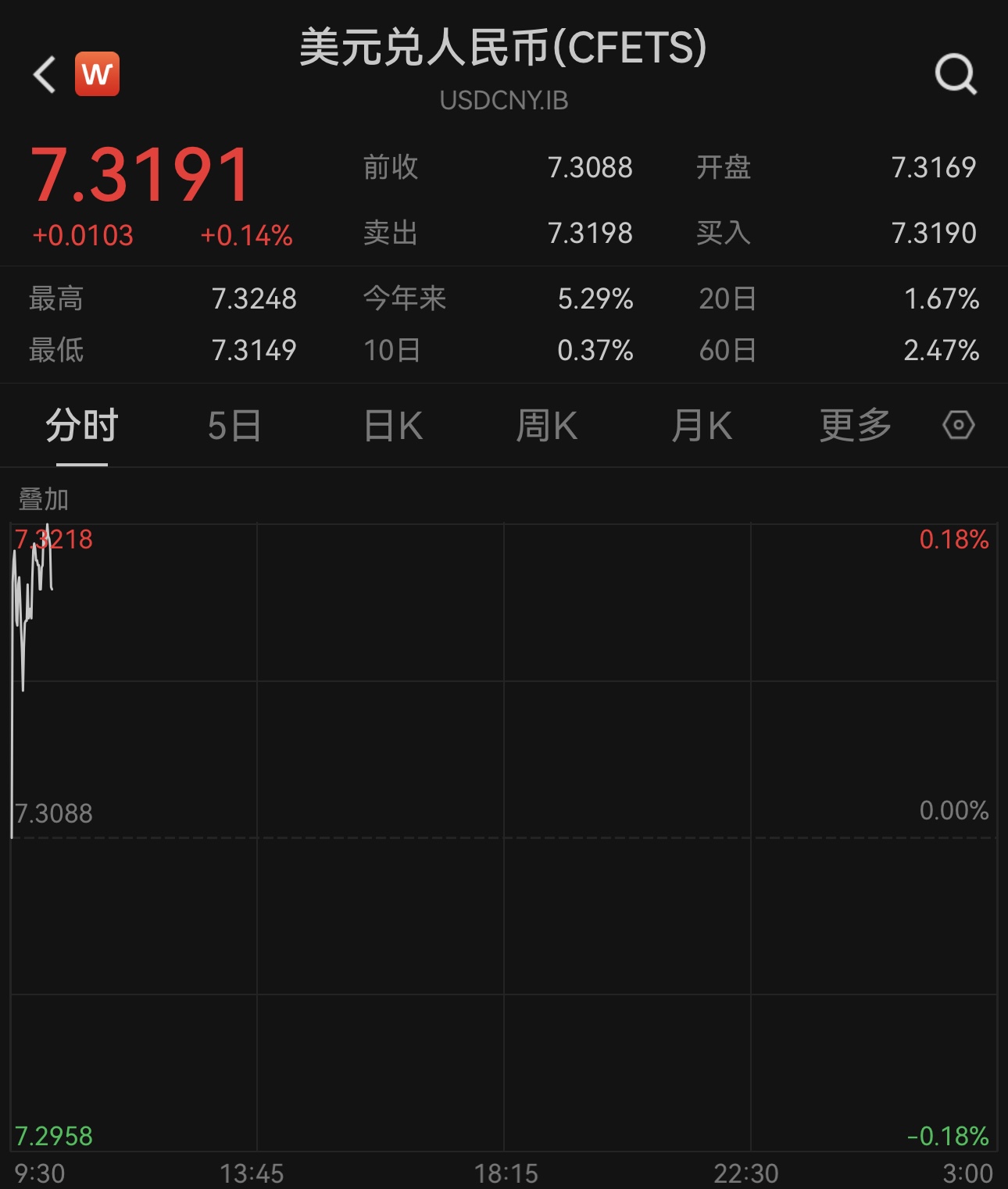Image resolution: width=1008 pixels, height=1189 pixels.
Task: Switch to the 5日 chart tab
Action: pyautogui.click(x=234, y=426)
